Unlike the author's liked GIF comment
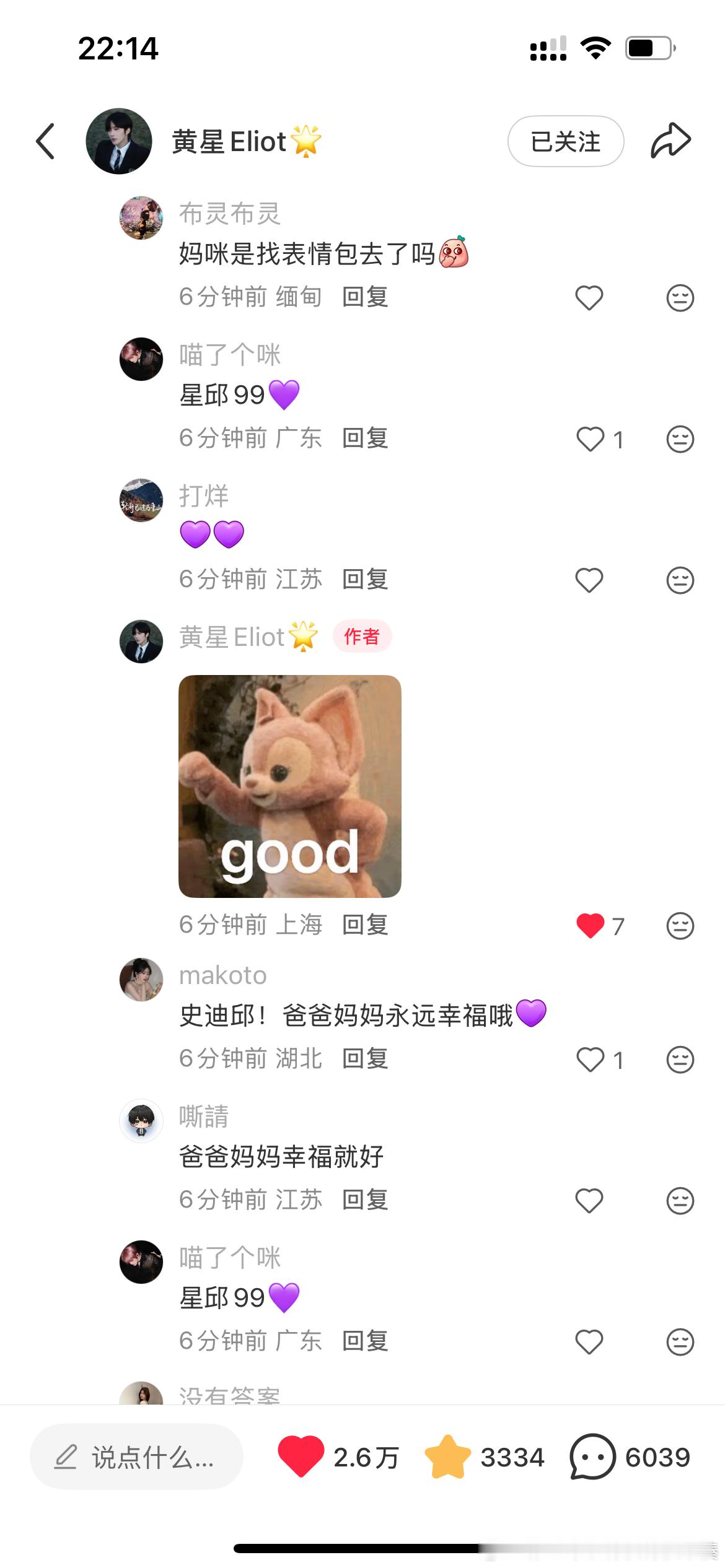725x1568 pixels. pos(589,925)
